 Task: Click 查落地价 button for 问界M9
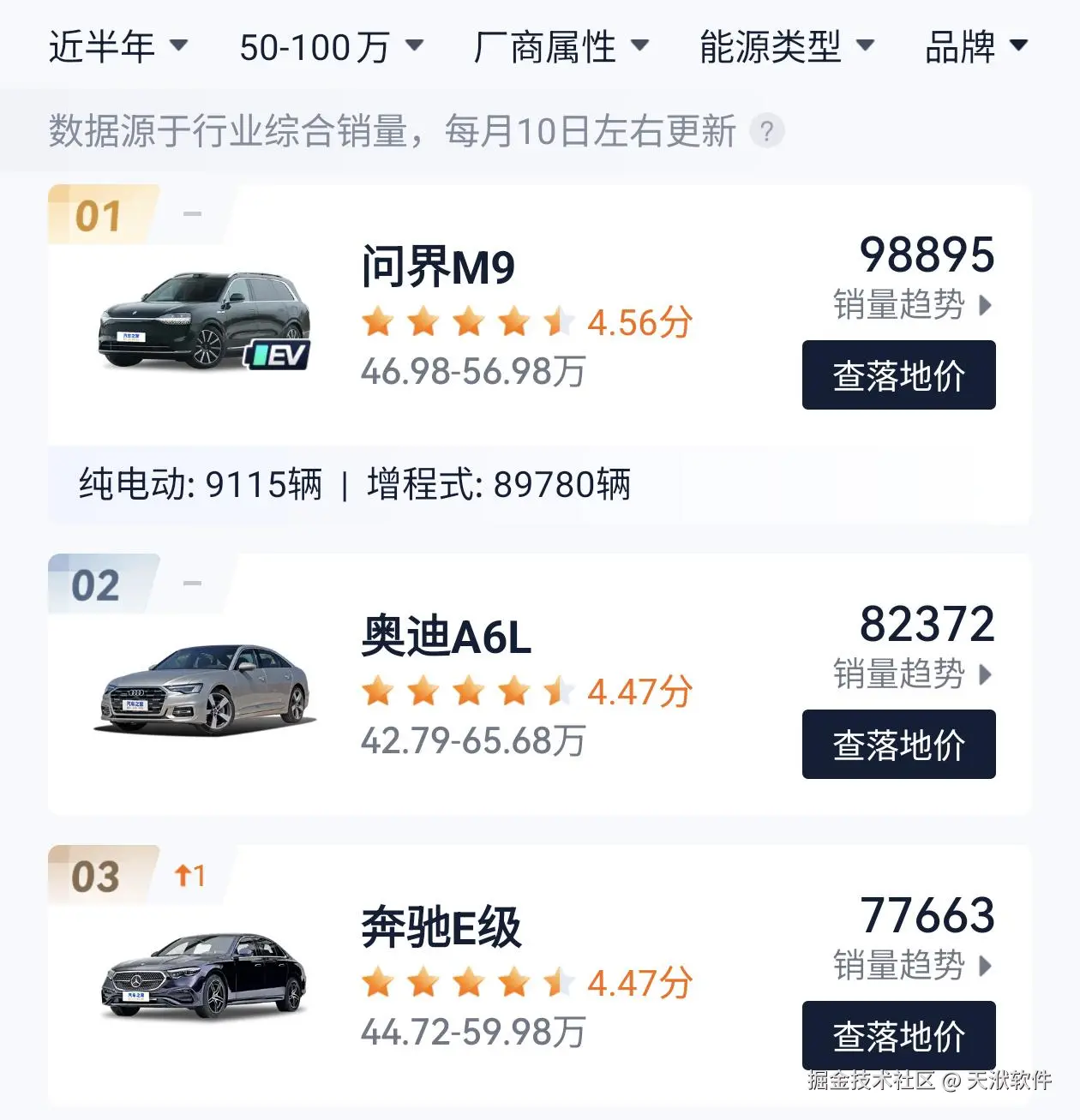click(x=898, y=374)
